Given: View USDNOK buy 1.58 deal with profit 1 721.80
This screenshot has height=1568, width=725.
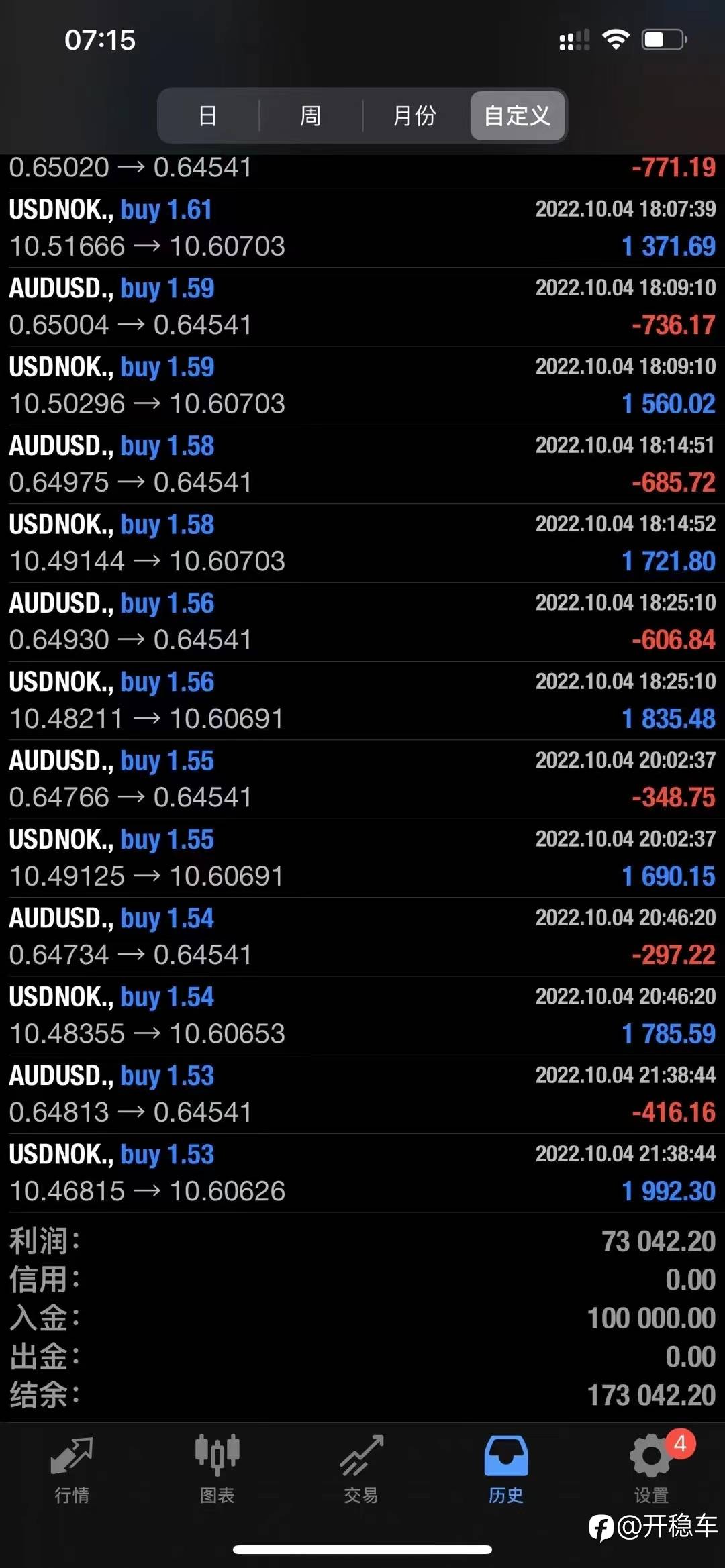Looking at the screenshot, I should point(362,543).
